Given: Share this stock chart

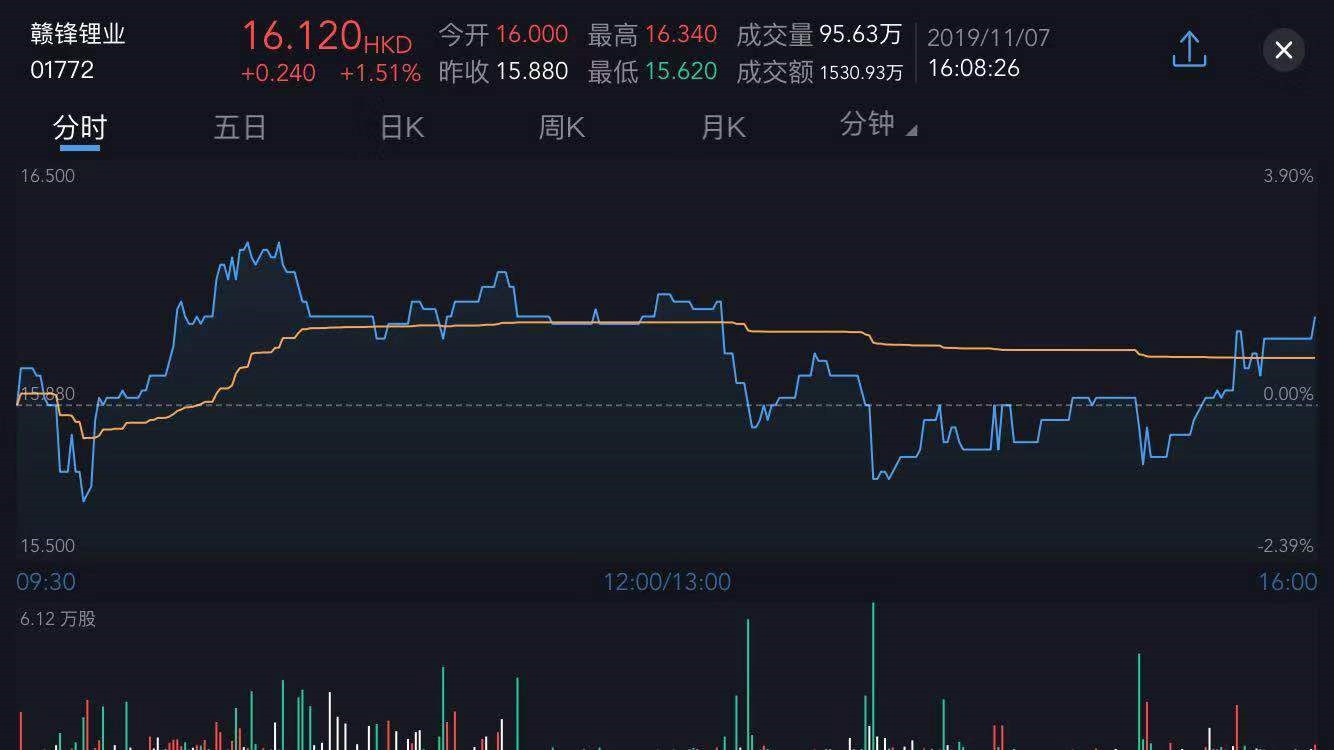Looking at the screenshot, I should 1189,50.
